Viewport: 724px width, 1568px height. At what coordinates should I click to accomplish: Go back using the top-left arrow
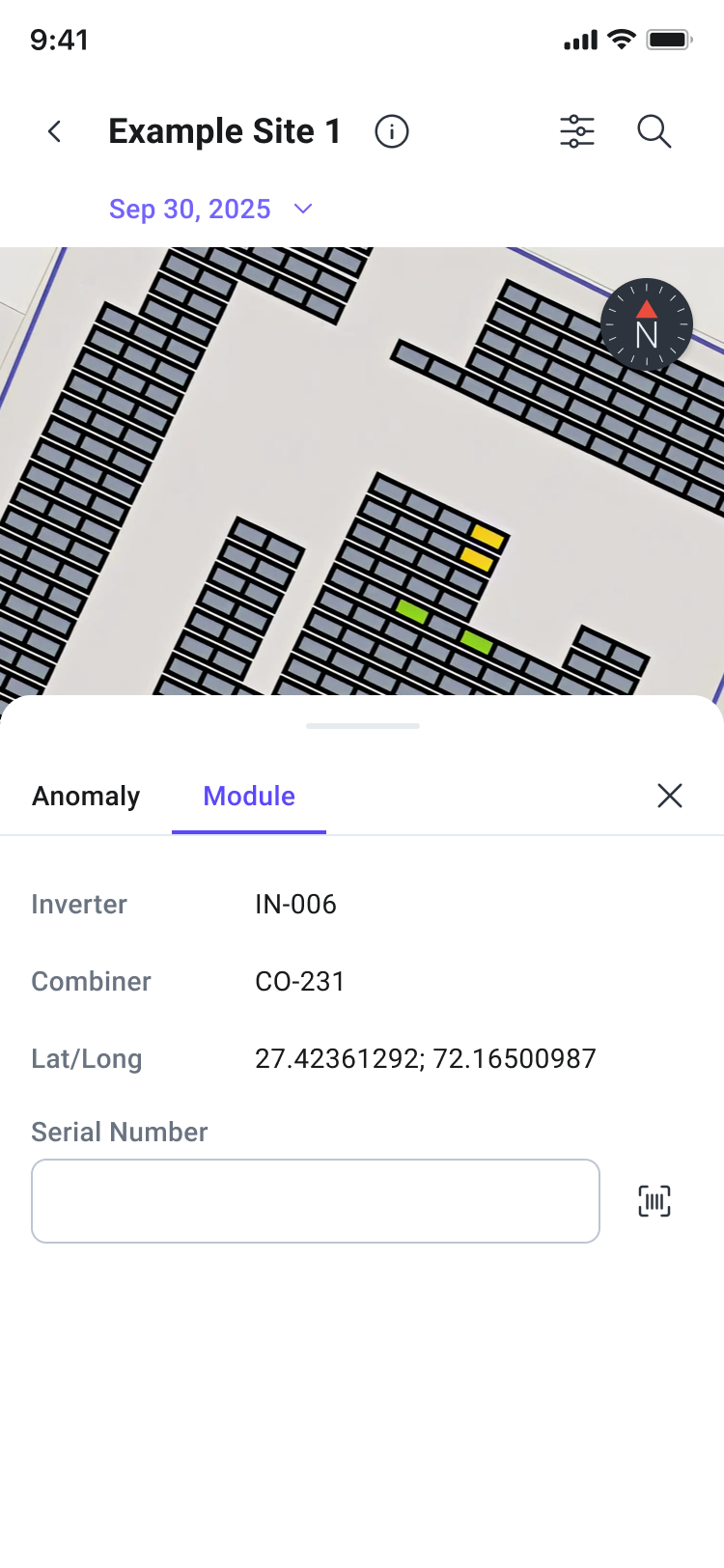click(x=55, y=131)
